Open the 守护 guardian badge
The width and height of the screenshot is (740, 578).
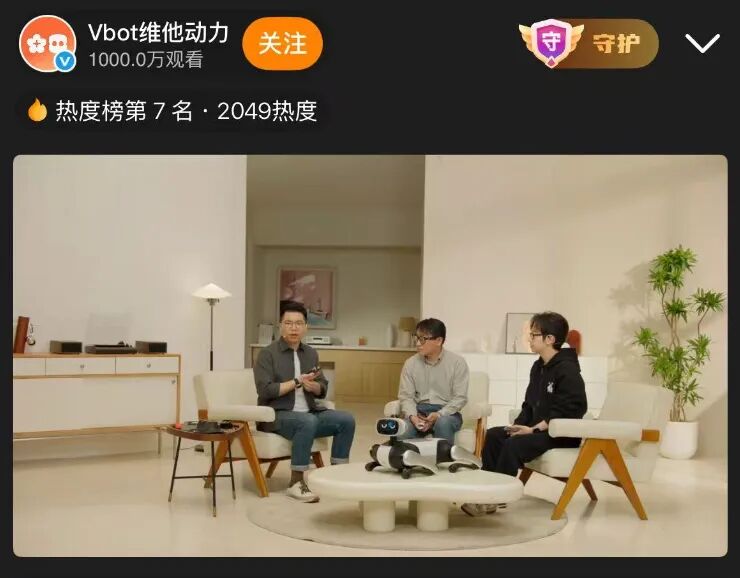589,43
